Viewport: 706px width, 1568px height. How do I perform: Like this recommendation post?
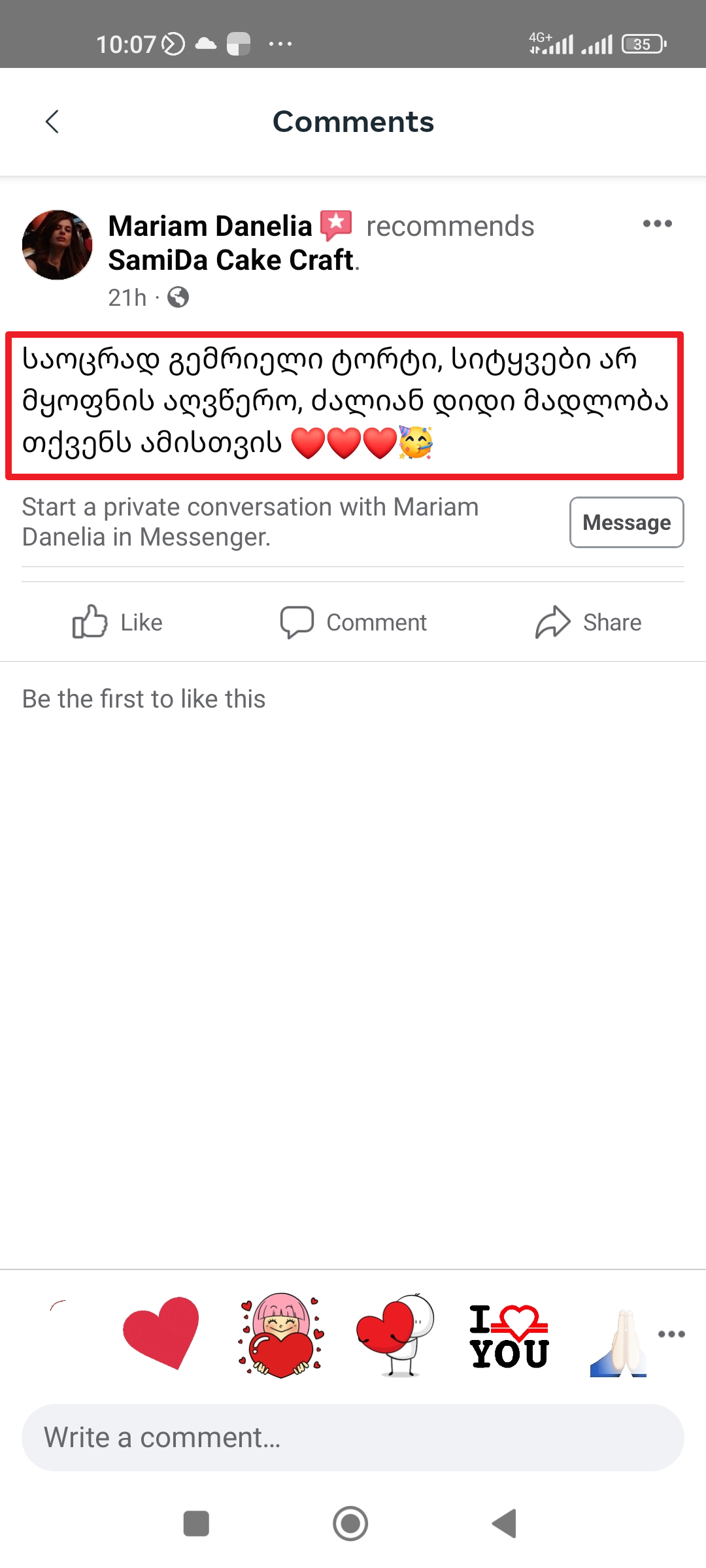(118, 622)
